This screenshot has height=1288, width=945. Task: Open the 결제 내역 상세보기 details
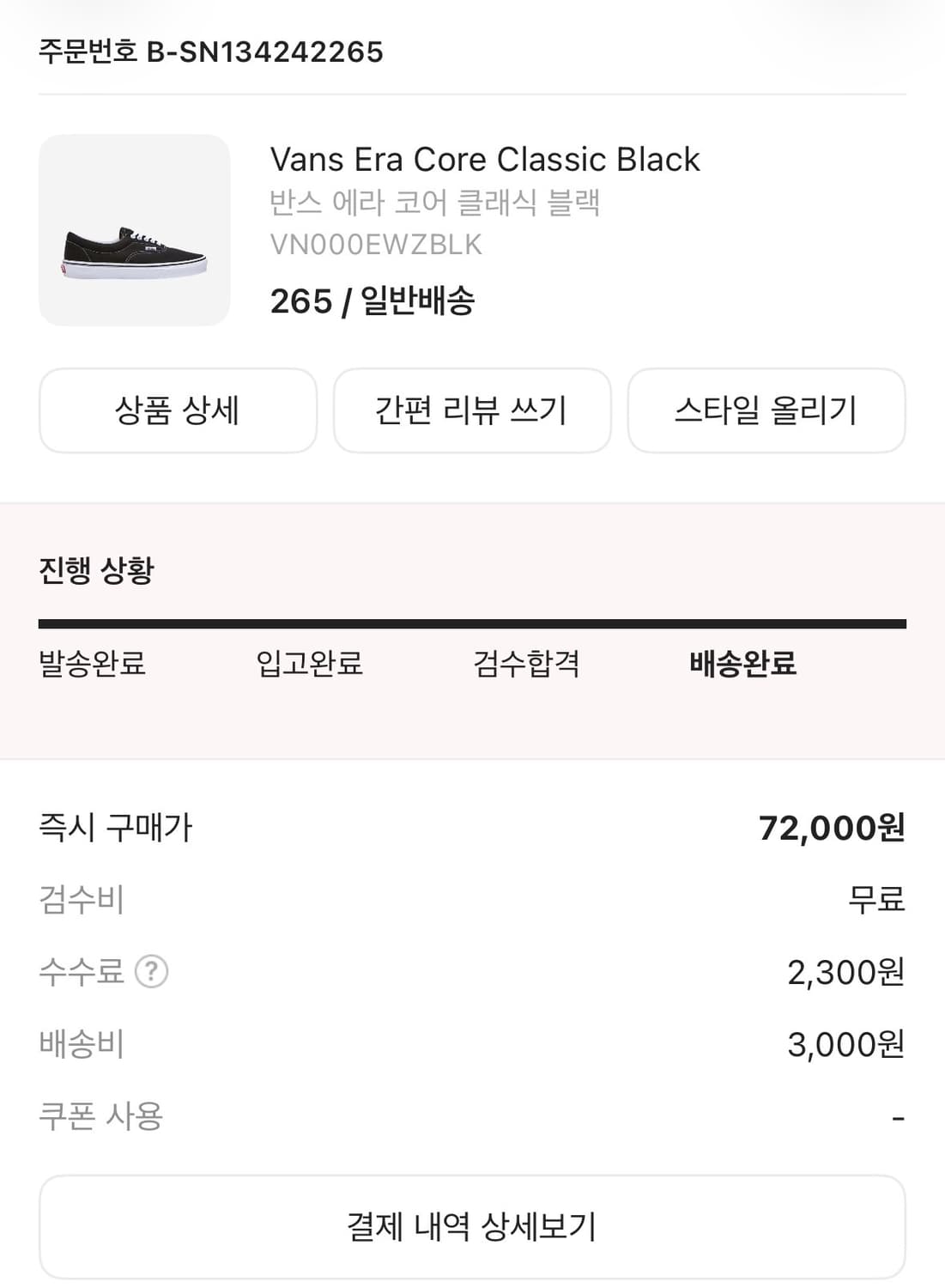[x=472, y=1226]
